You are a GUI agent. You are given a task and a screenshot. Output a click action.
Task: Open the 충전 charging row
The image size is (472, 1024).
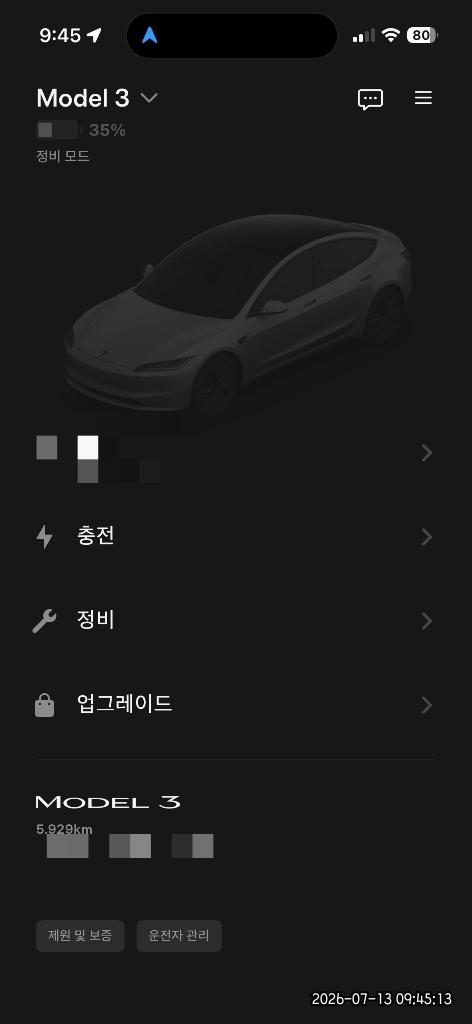pos(236,537)
